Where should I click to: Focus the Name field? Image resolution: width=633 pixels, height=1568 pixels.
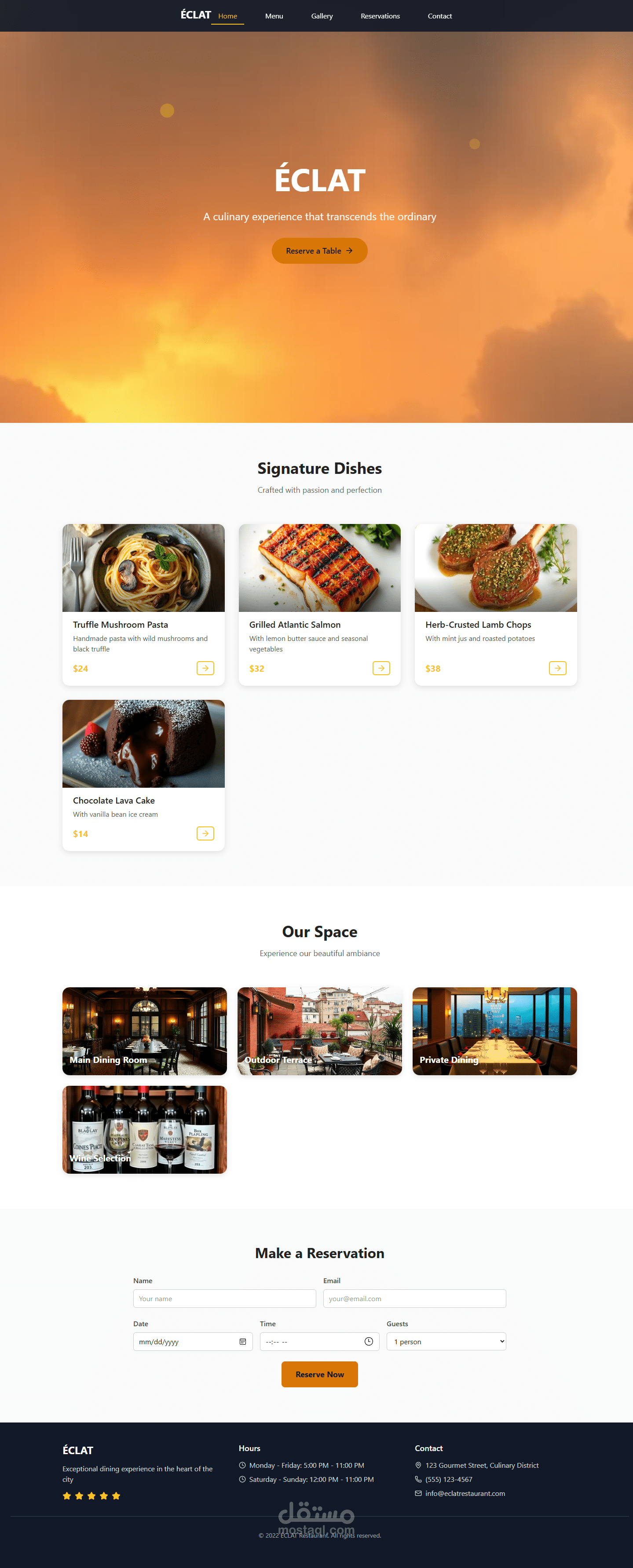224,1299
